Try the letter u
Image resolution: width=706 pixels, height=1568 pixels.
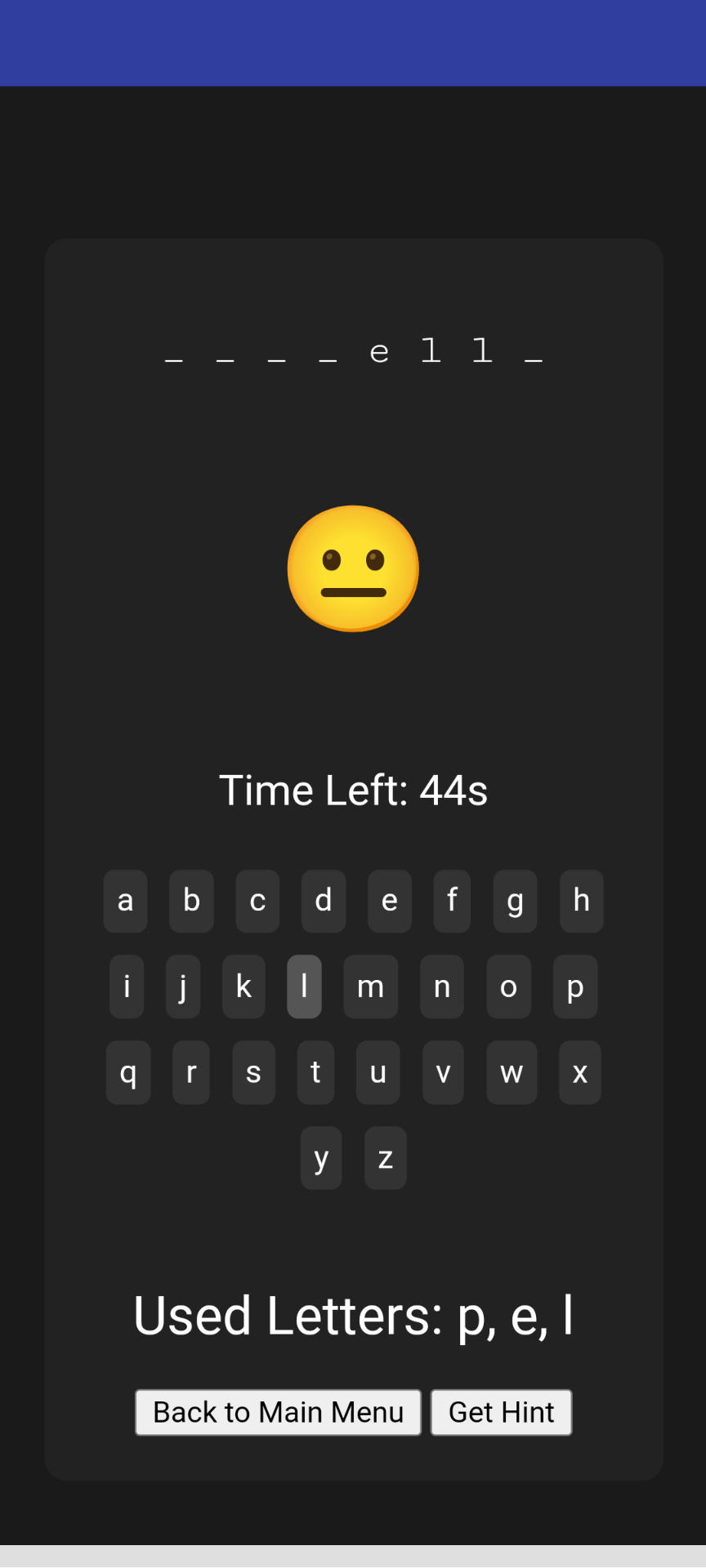coord(378,1072)
